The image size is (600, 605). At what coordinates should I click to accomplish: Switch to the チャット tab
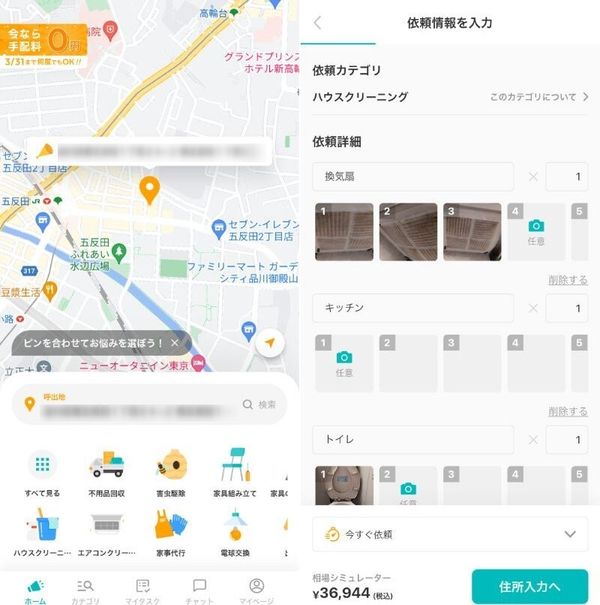[199, 591]
